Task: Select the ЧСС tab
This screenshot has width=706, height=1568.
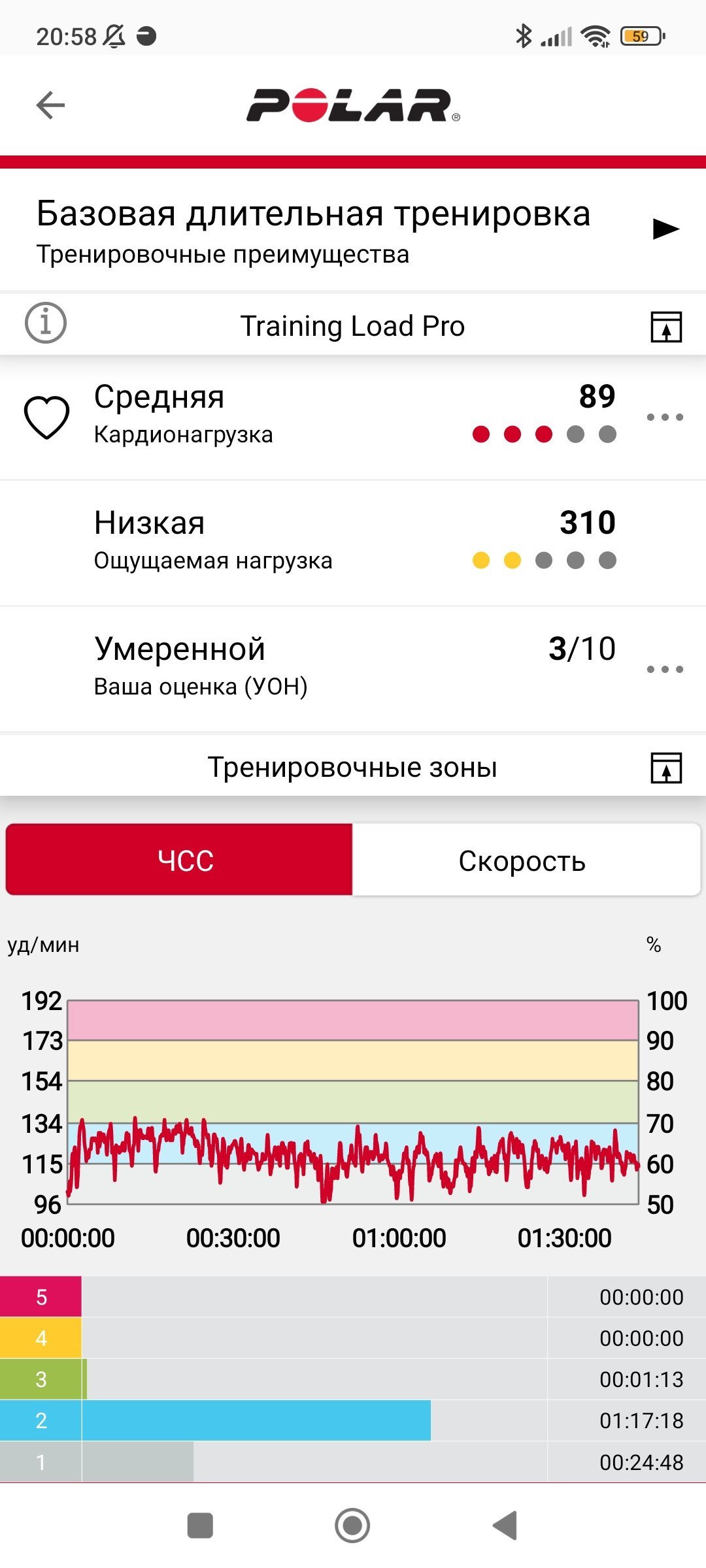Action: [179, 860]
